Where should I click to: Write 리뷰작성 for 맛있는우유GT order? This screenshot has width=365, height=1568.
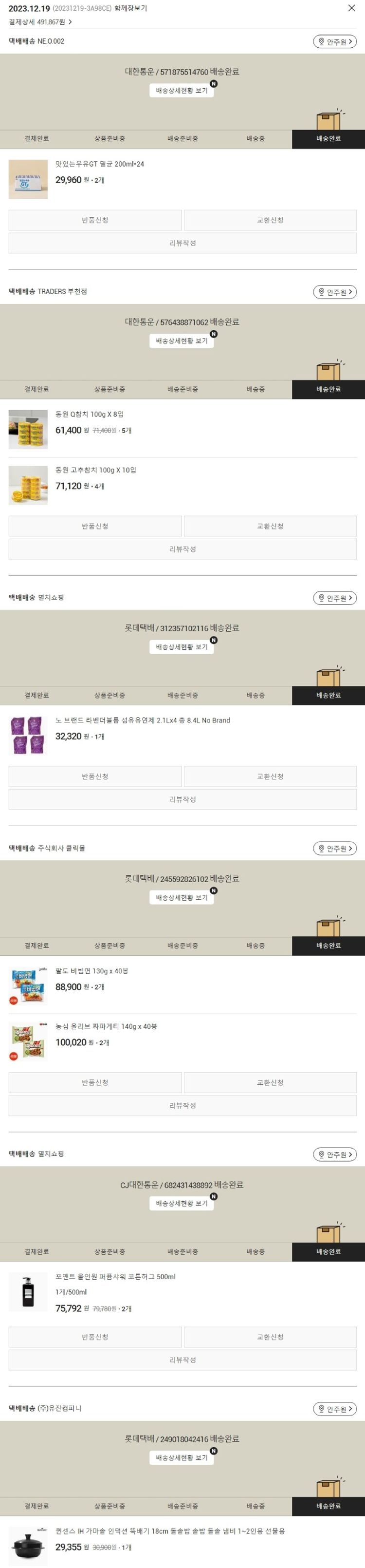(182, 244)
